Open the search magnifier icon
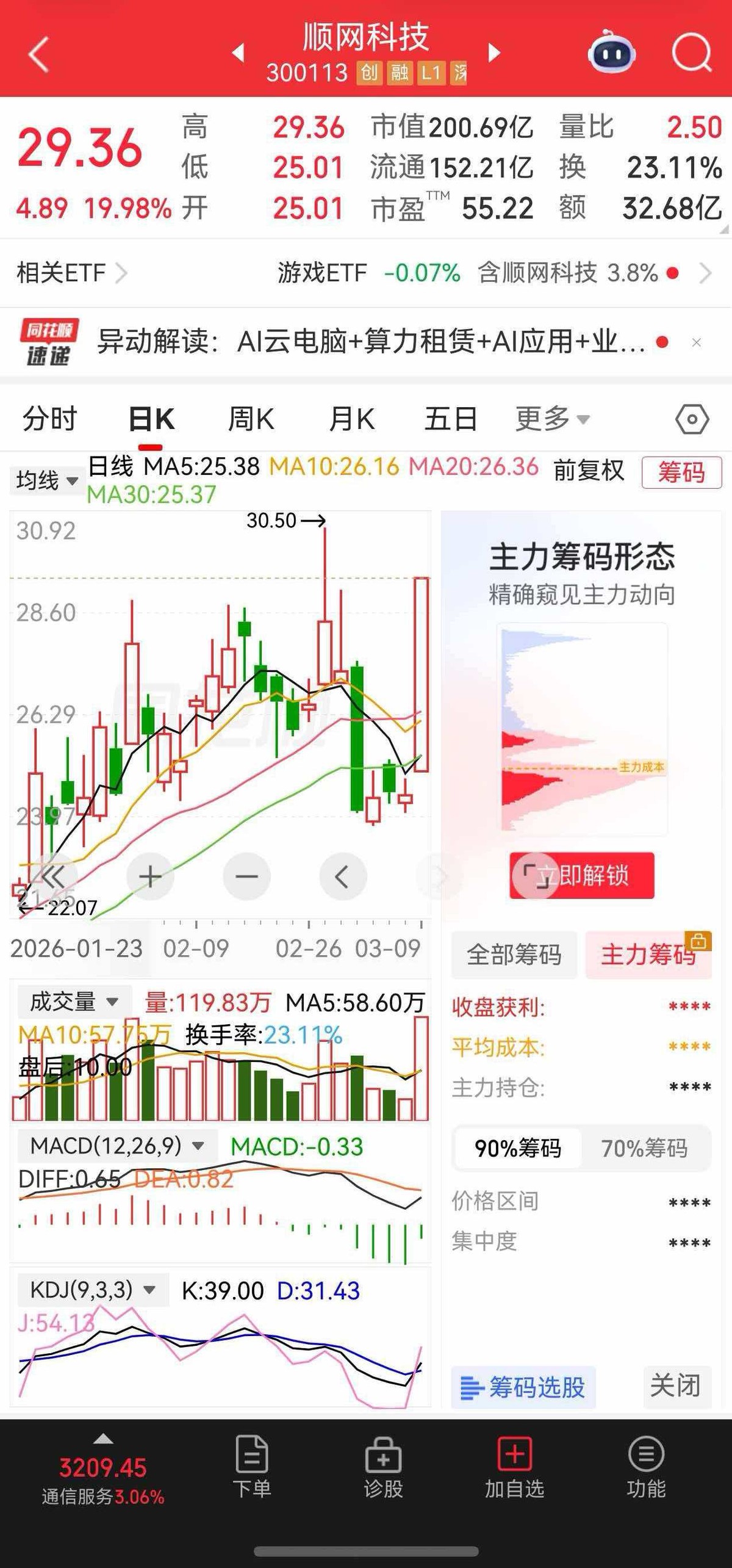The image size is (732, 1568). click(x=691, y=53)
